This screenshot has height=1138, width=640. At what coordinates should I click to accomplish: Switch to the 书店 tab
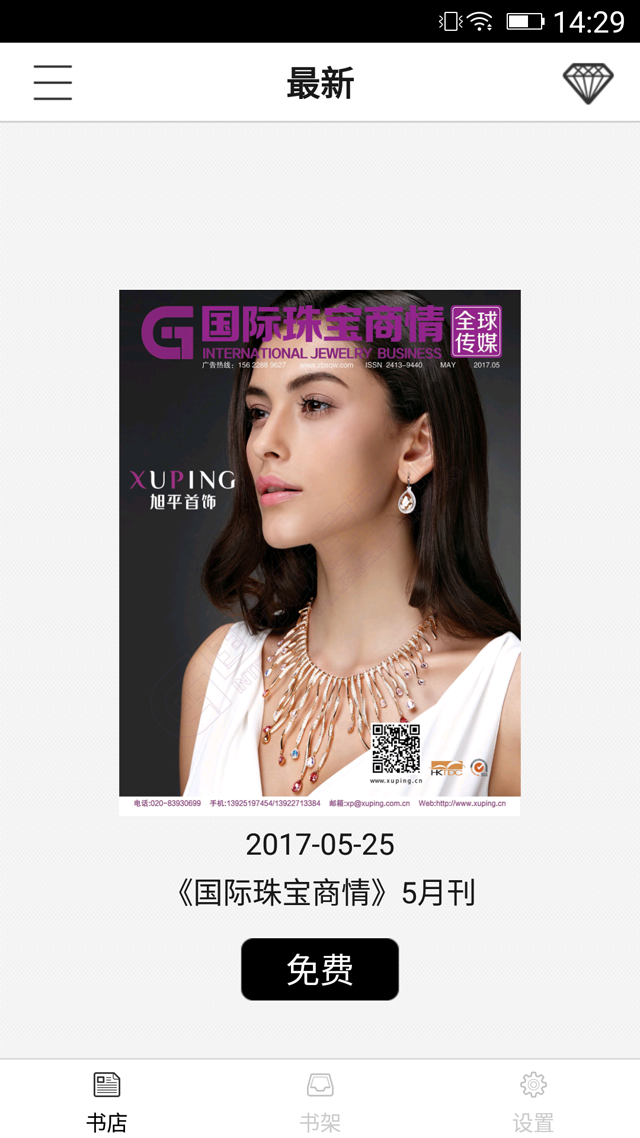(107, 1100)
